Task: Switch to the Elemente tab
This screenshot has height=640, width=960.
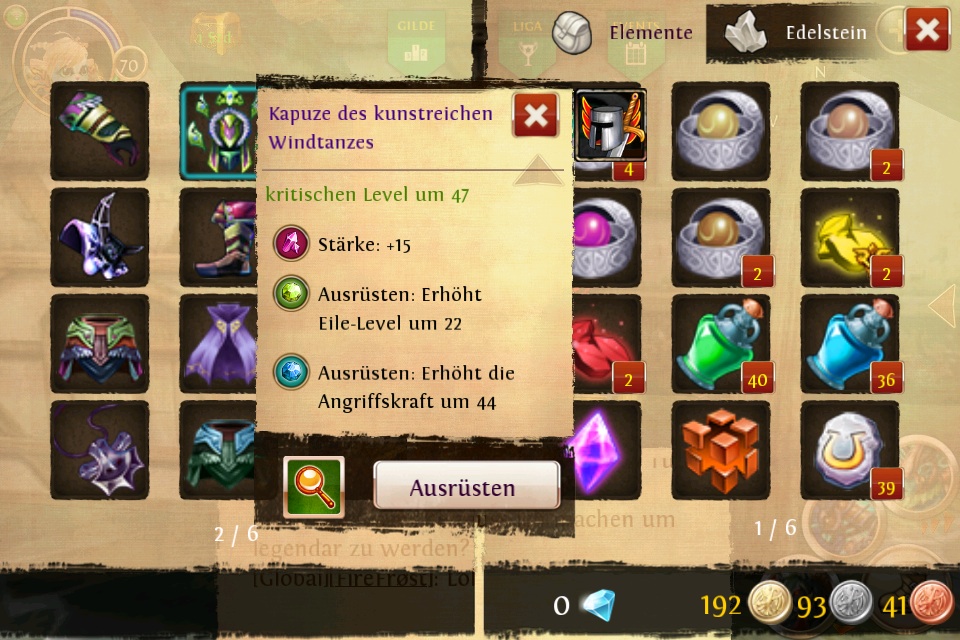Action: [625, 33]
